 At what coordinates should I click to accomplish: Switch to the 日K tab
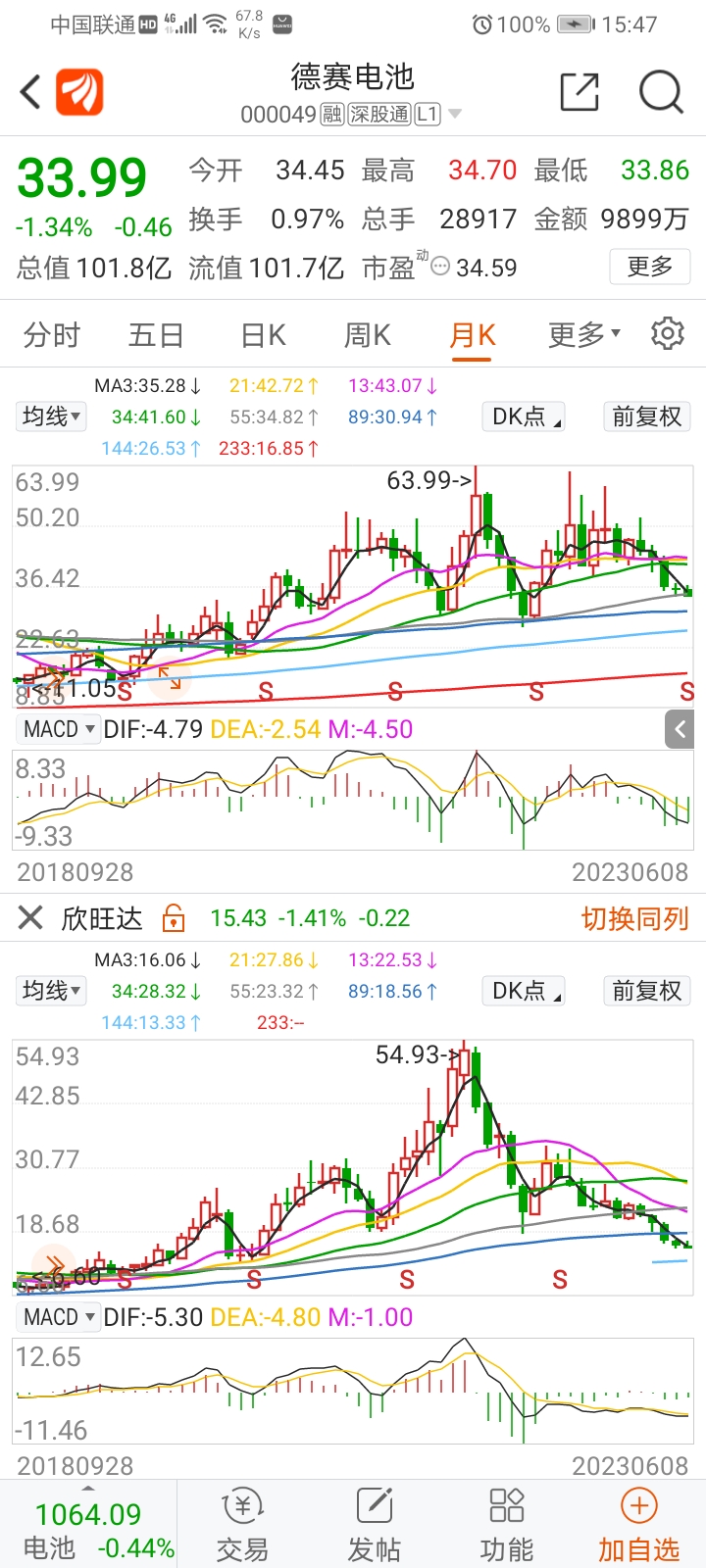tap(264, 335)
